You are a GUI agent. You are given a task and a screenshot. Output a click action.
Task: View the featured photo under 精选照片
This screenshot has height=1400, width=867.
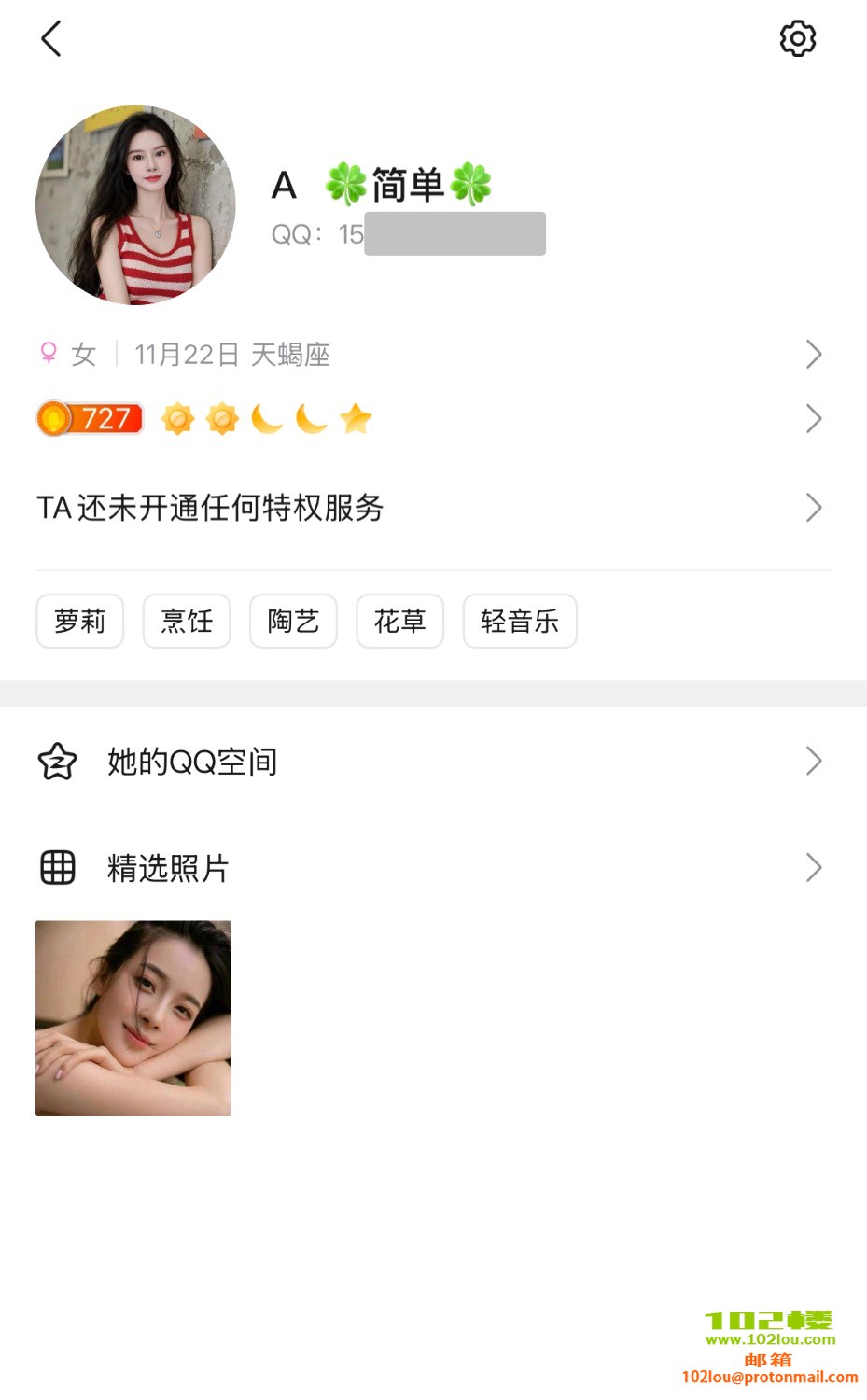(133, 1018)
